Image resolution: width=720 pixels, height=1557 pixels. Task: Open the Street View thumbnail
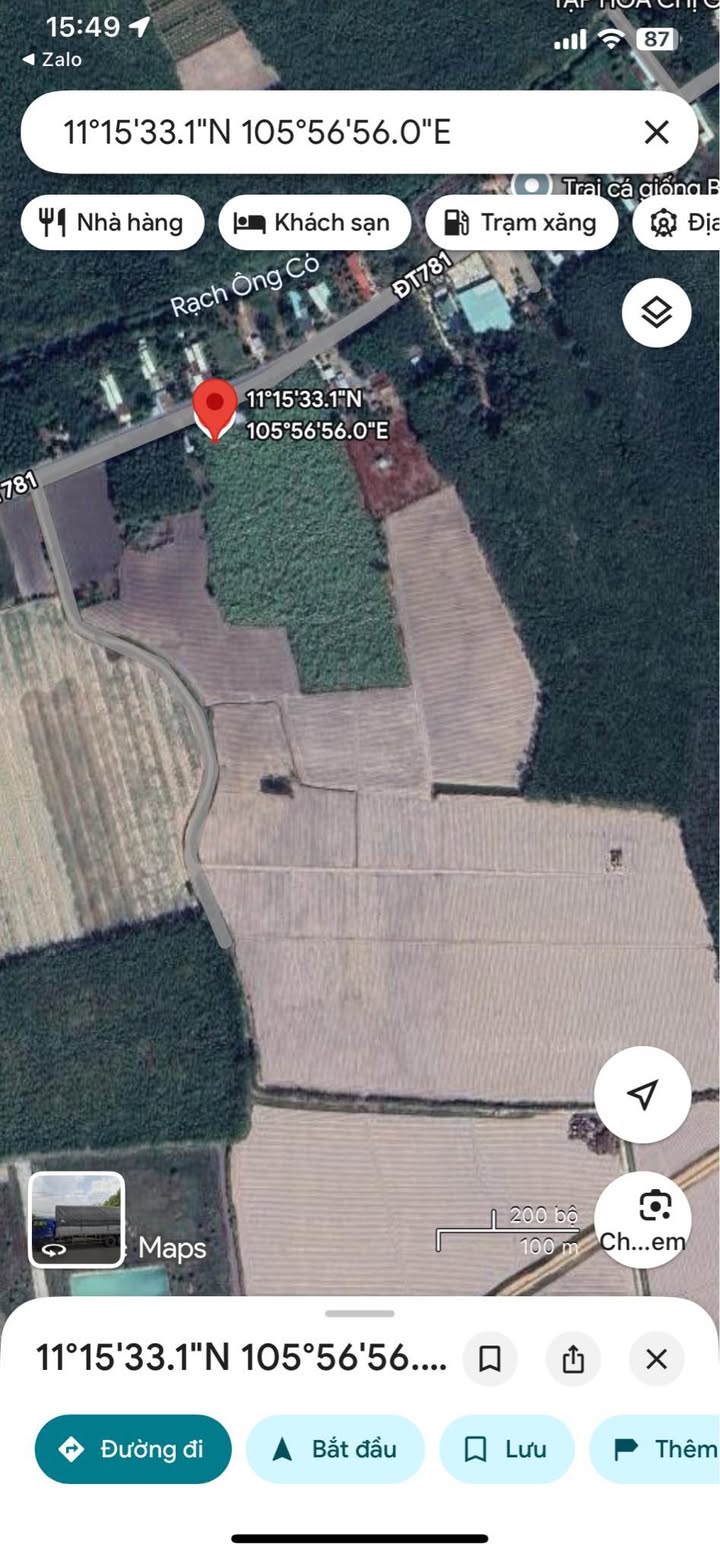pos(77,1220)
